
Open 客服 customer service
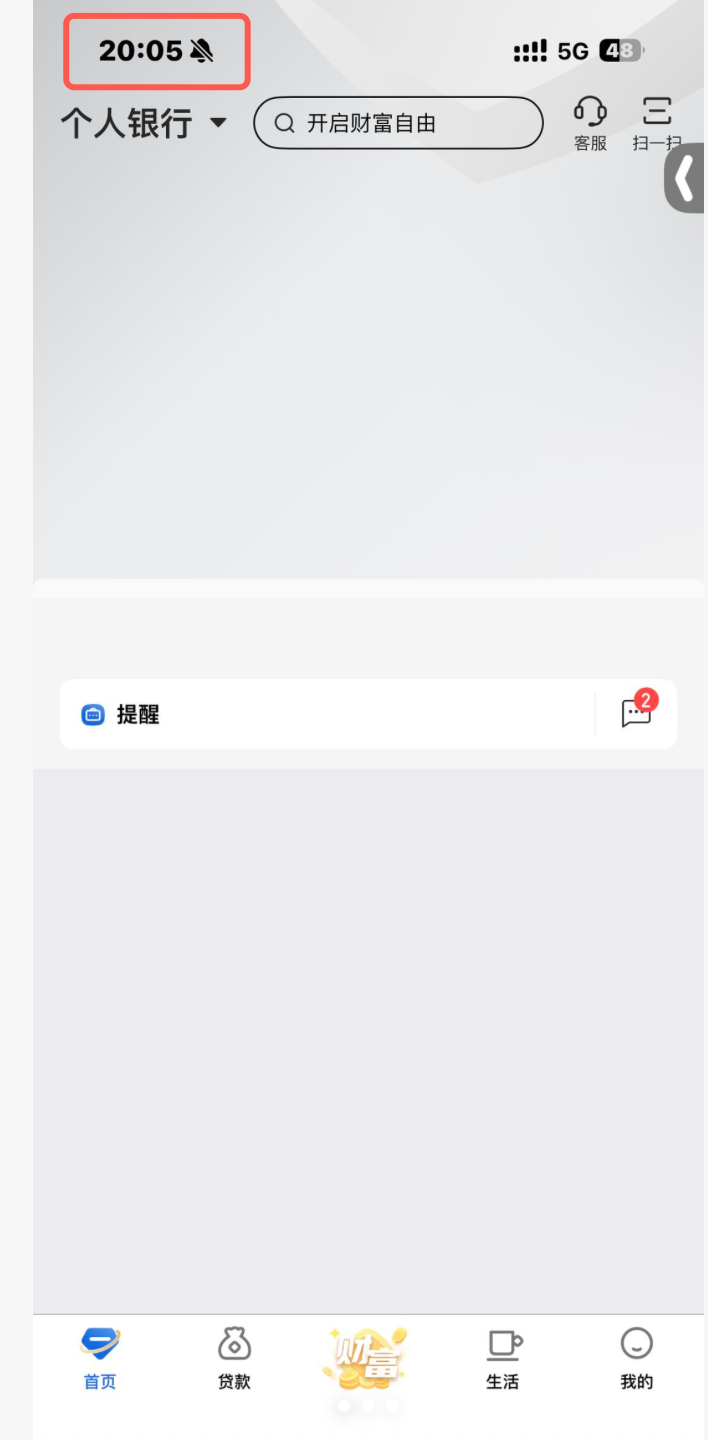(x=590, y=124)
